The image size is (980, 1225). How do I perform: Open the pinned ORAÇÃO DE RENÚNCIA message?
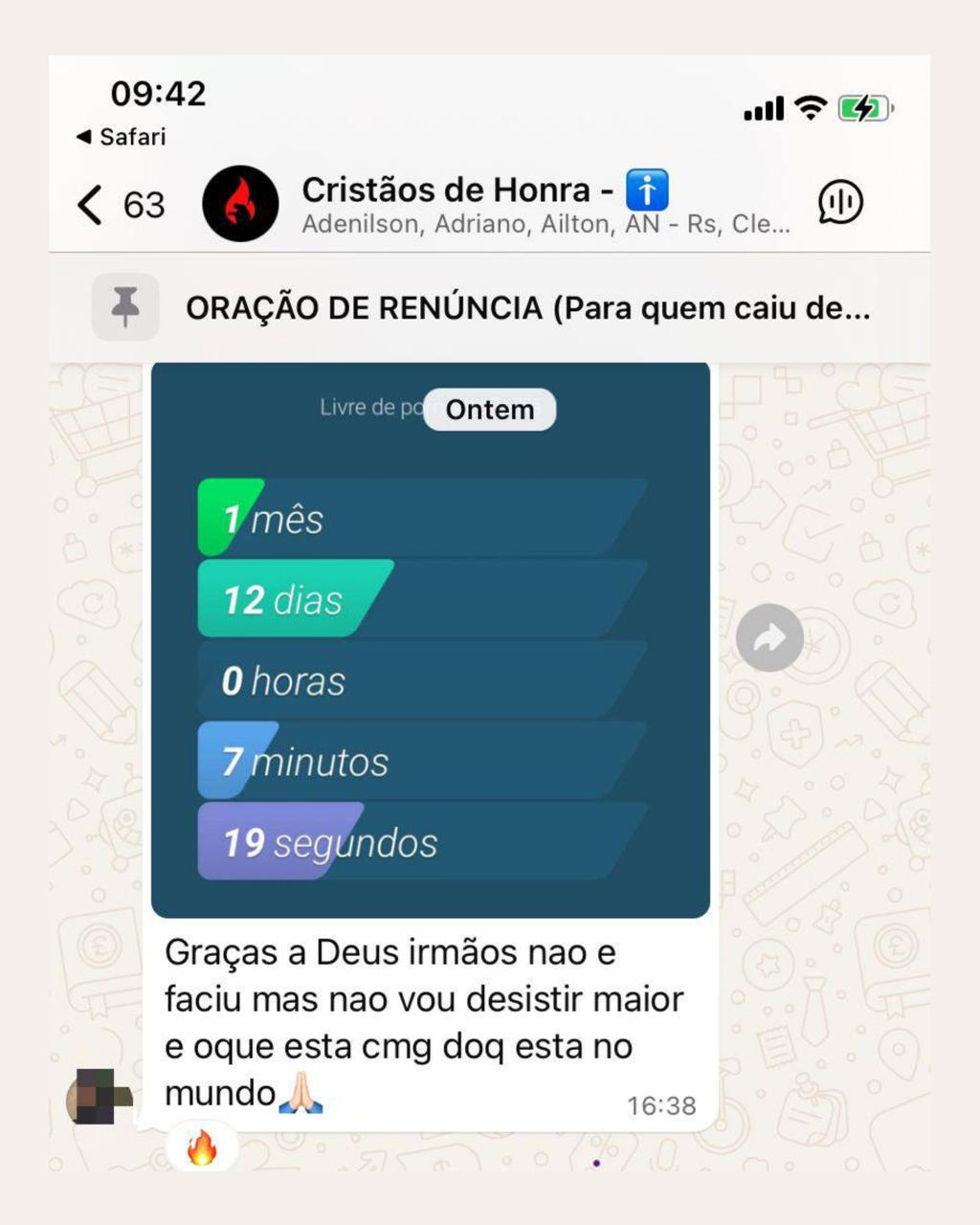click(x=527, y=308)
